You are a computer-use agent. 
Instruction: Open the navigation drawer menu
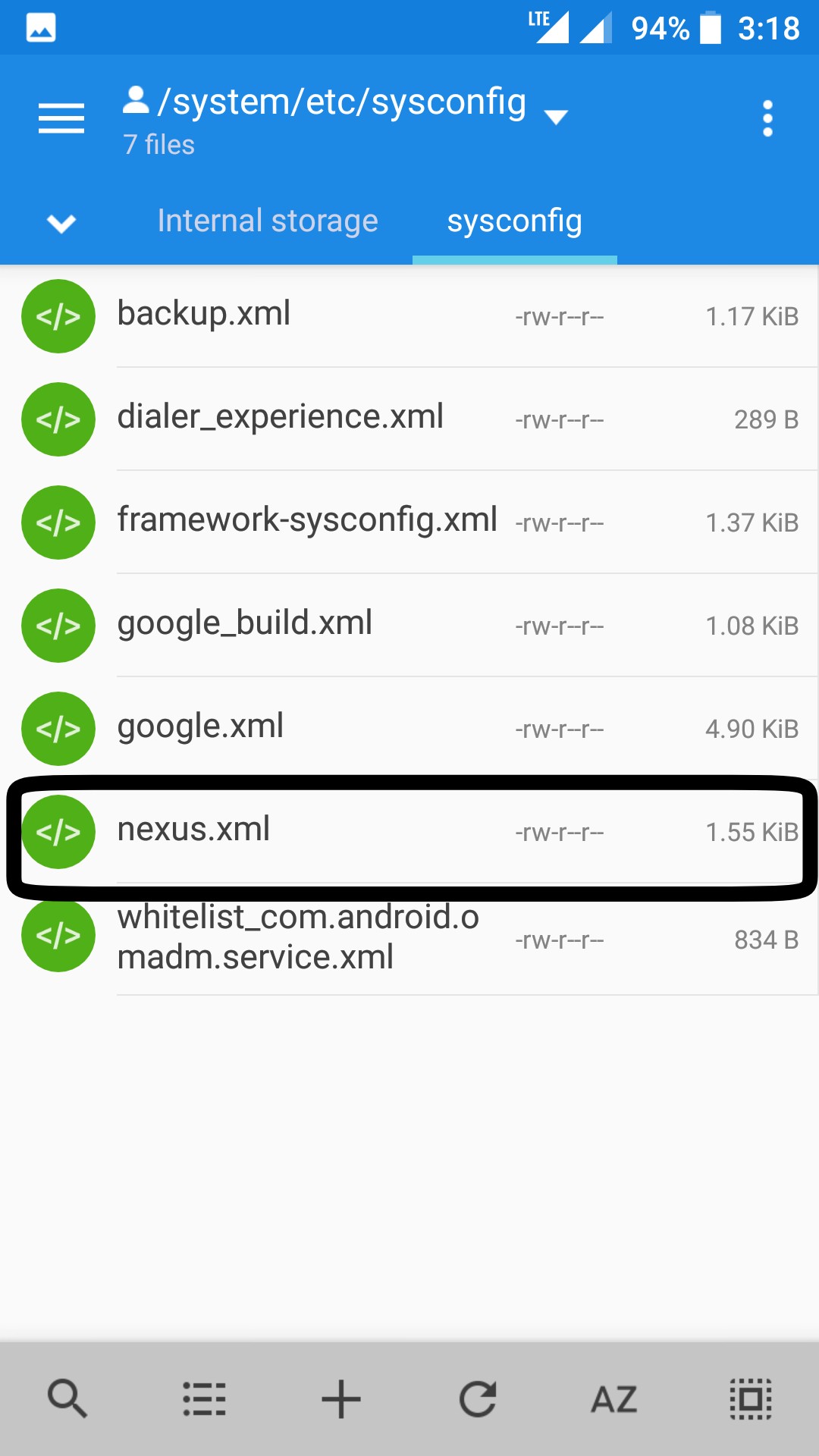pos(61,118)
